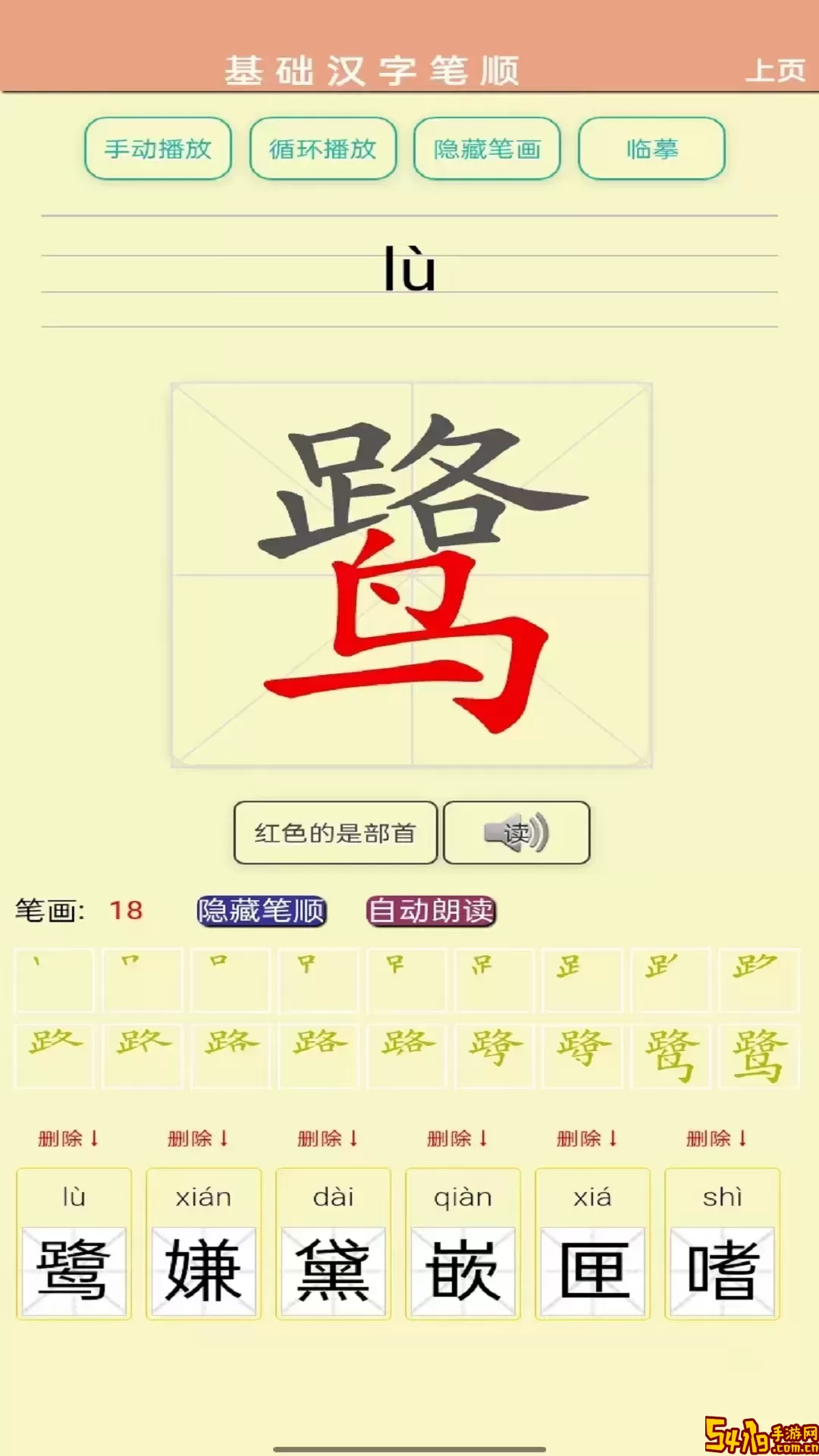Screen dimensions: 819x1456
Task: Go to the previous page via 上页
Action: [774, 71]
